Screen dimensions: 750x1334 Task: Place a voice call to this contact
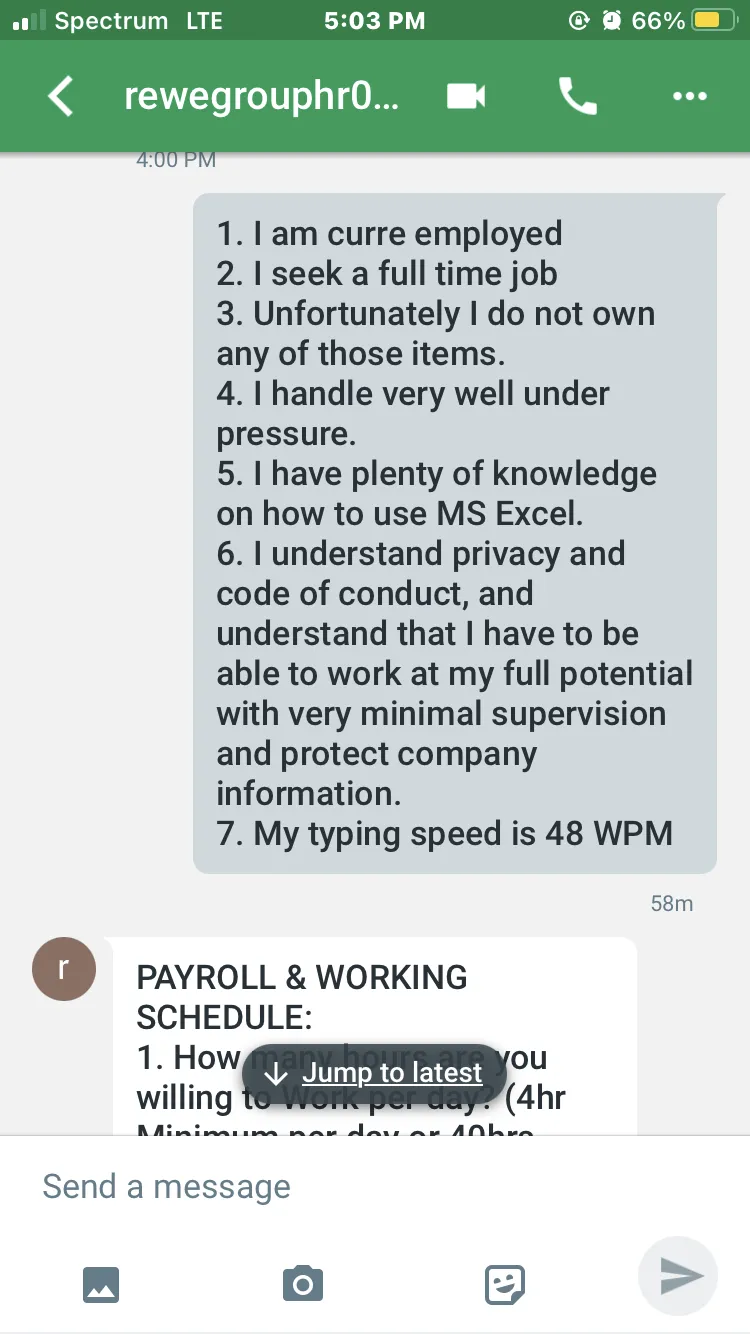coord(577,96)
